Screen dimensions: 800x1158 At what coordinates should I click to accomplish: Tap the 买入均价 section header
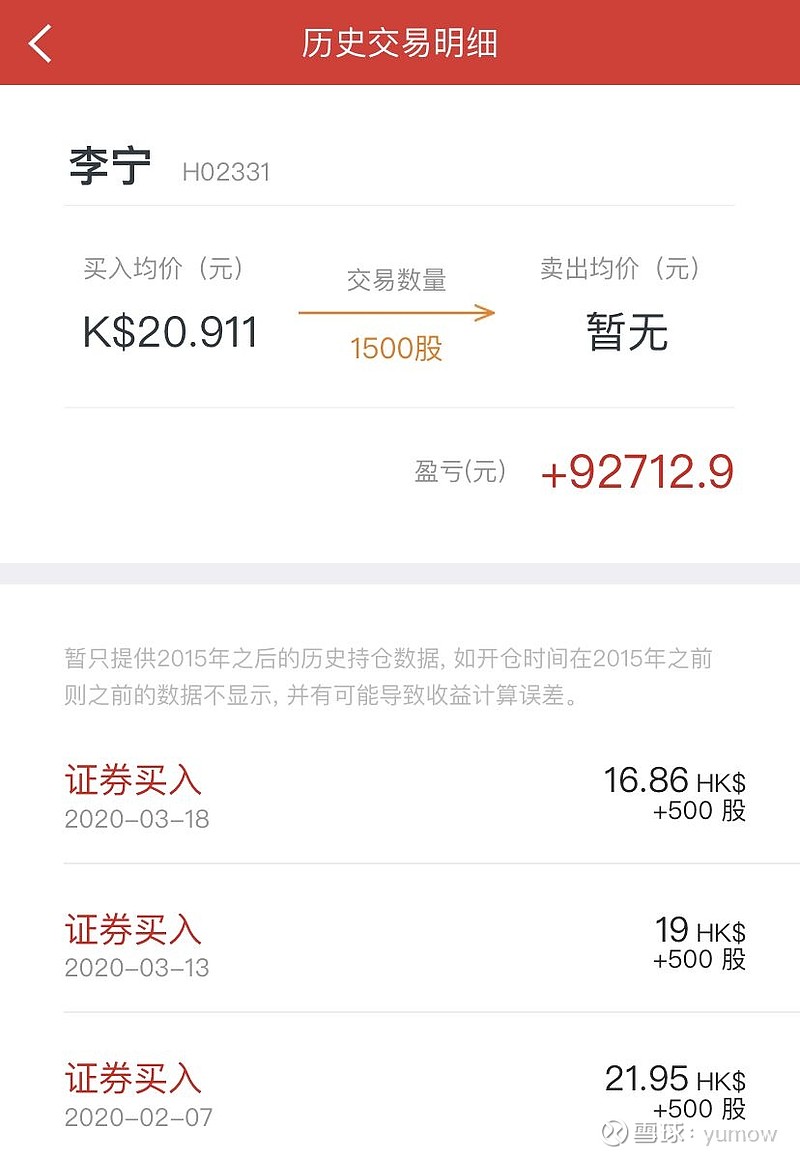(165, 268)
